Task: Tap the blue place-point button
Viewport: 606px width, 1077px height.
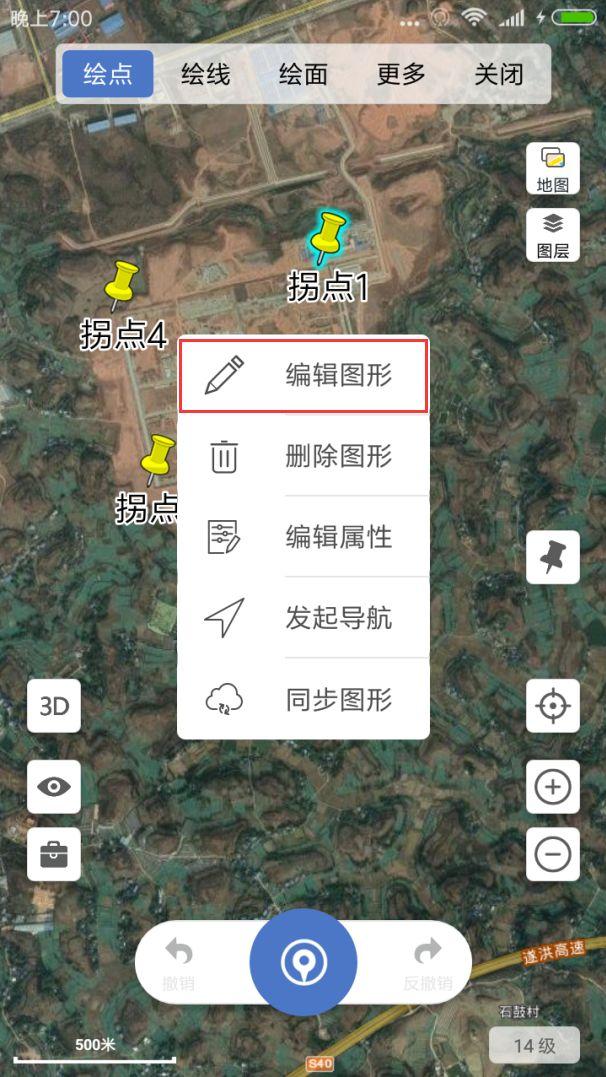Action: [303, 962]
